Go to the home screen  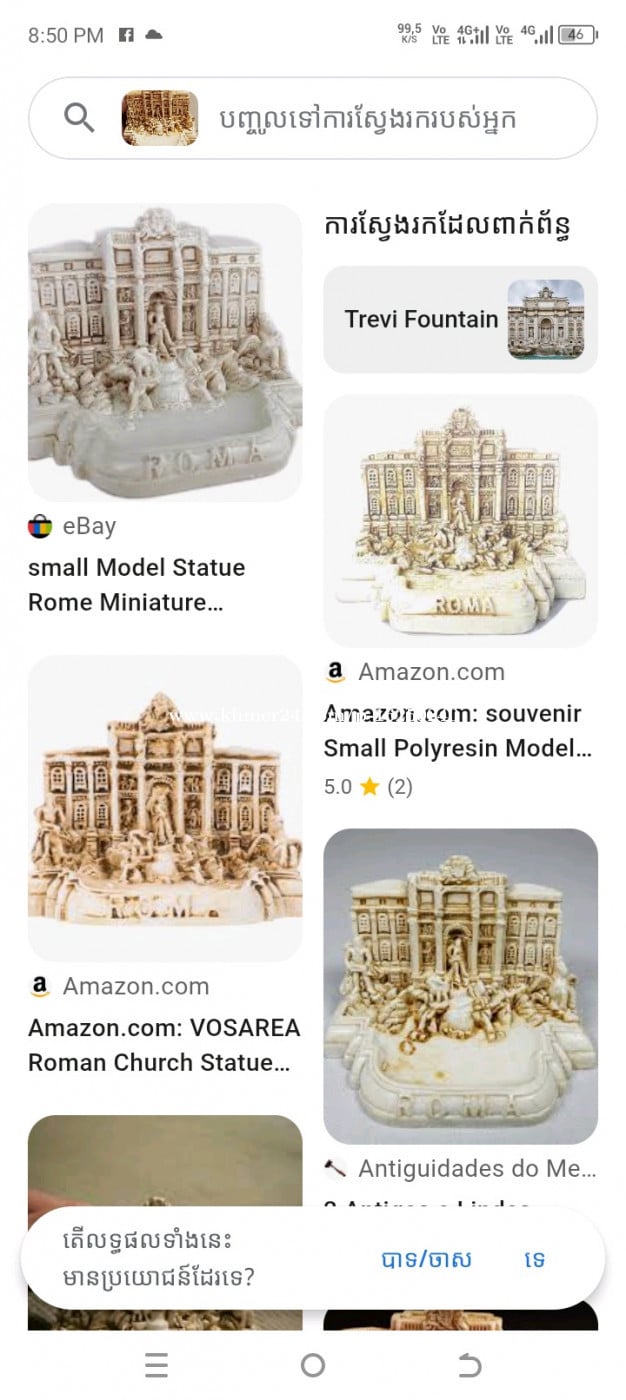313,1365
